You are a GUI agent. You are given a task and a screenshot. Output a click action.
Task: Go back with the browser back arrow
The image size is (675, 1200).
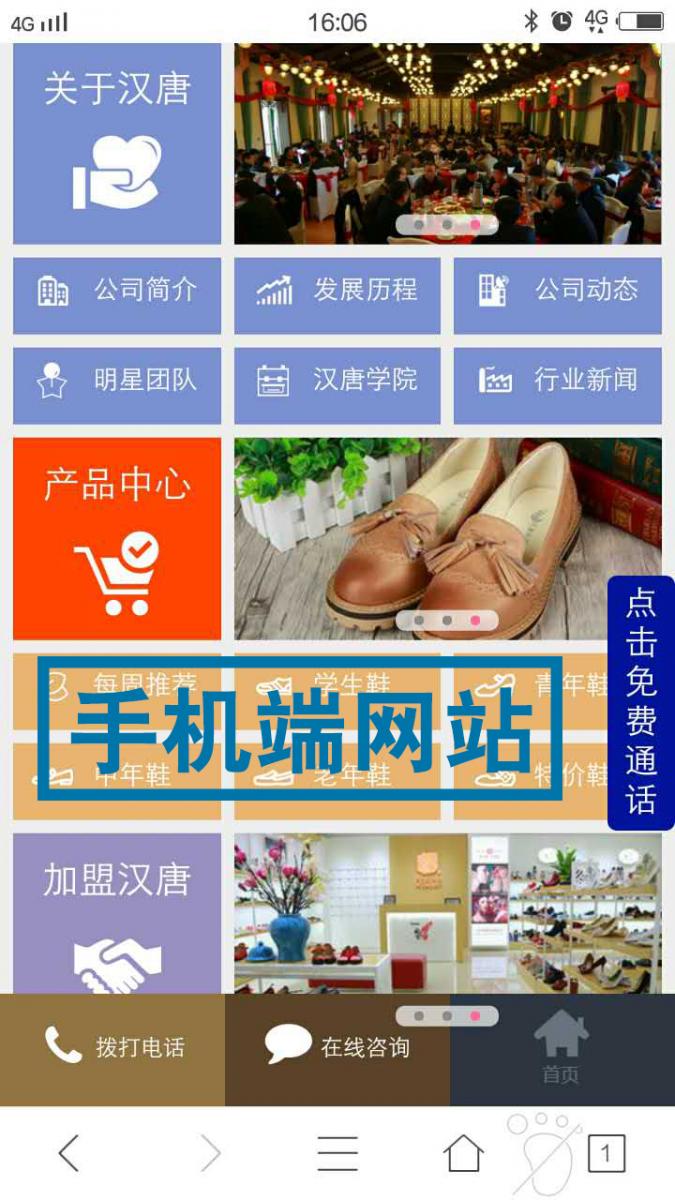click(68, 1154)
